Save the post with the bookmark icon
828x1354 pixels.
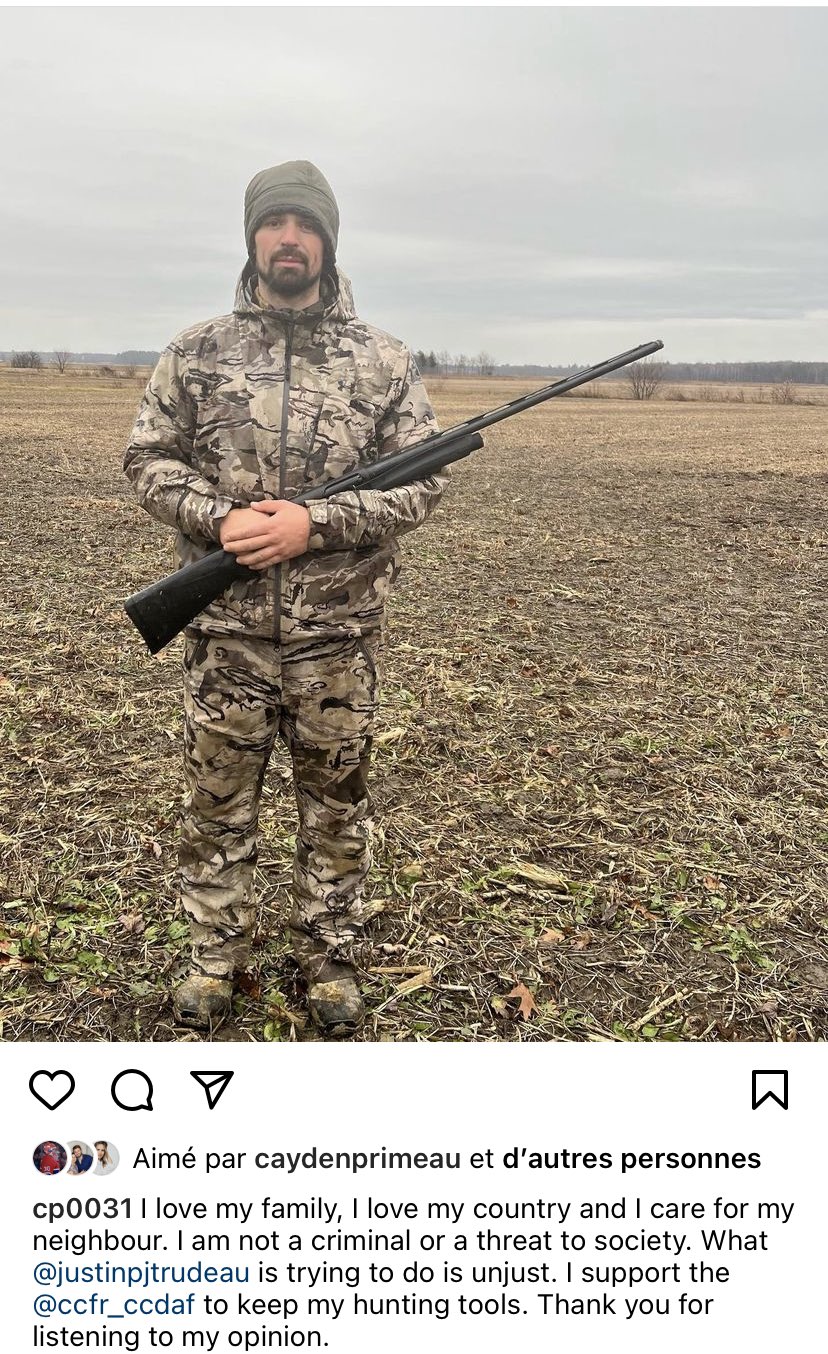point(770,1090)
